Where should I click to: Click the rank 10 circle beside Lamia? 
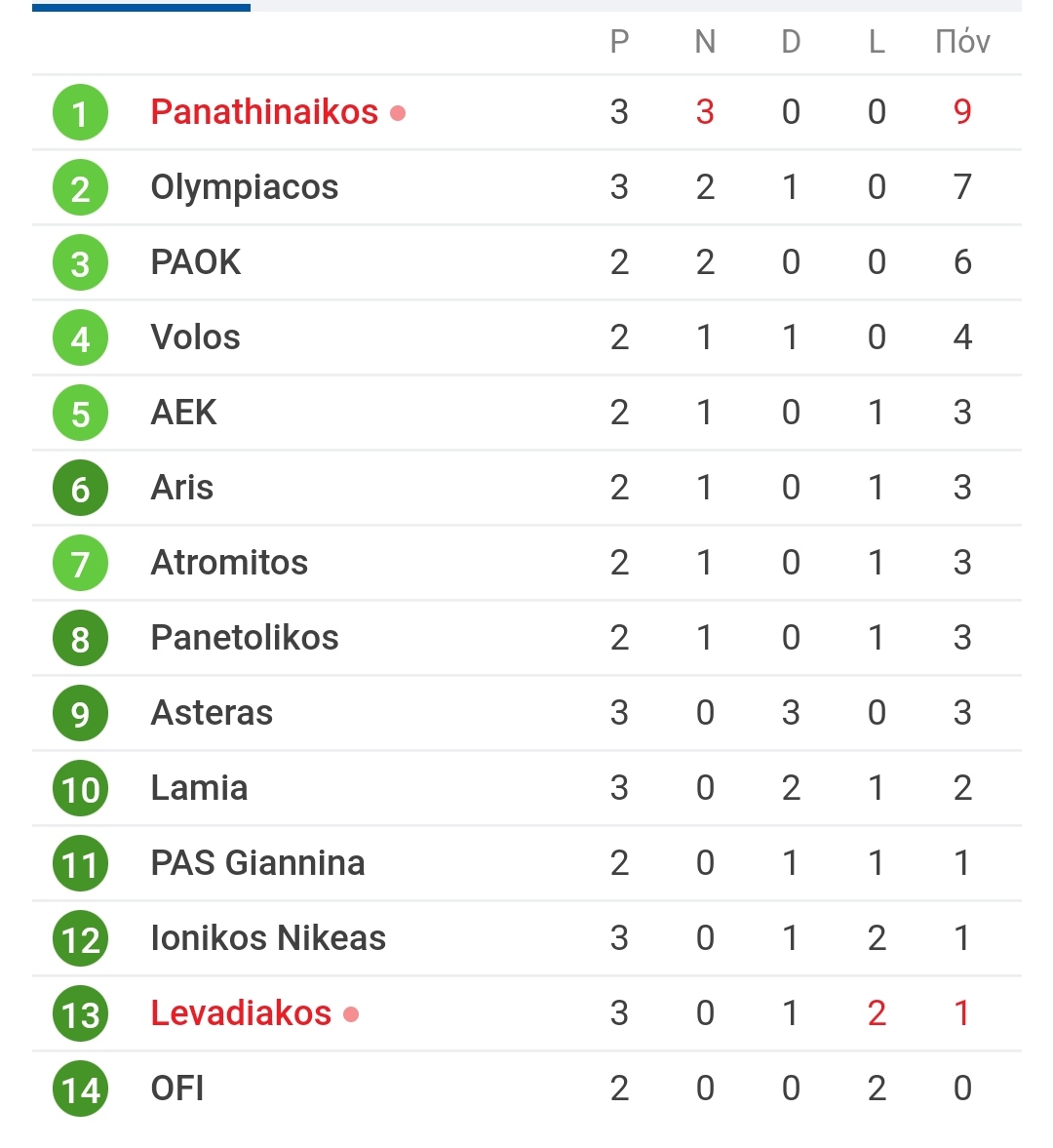[x=79, y=788]
